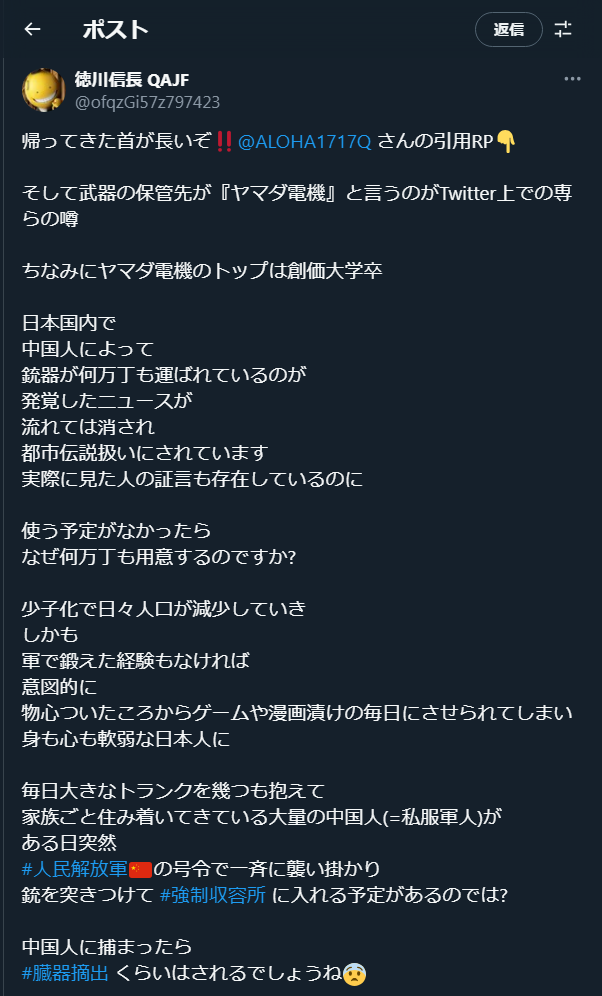This screenshot has width=602, height=996.
Task: Open the #臓器摘出 hashtag
Action: click(x=65, y=971)
